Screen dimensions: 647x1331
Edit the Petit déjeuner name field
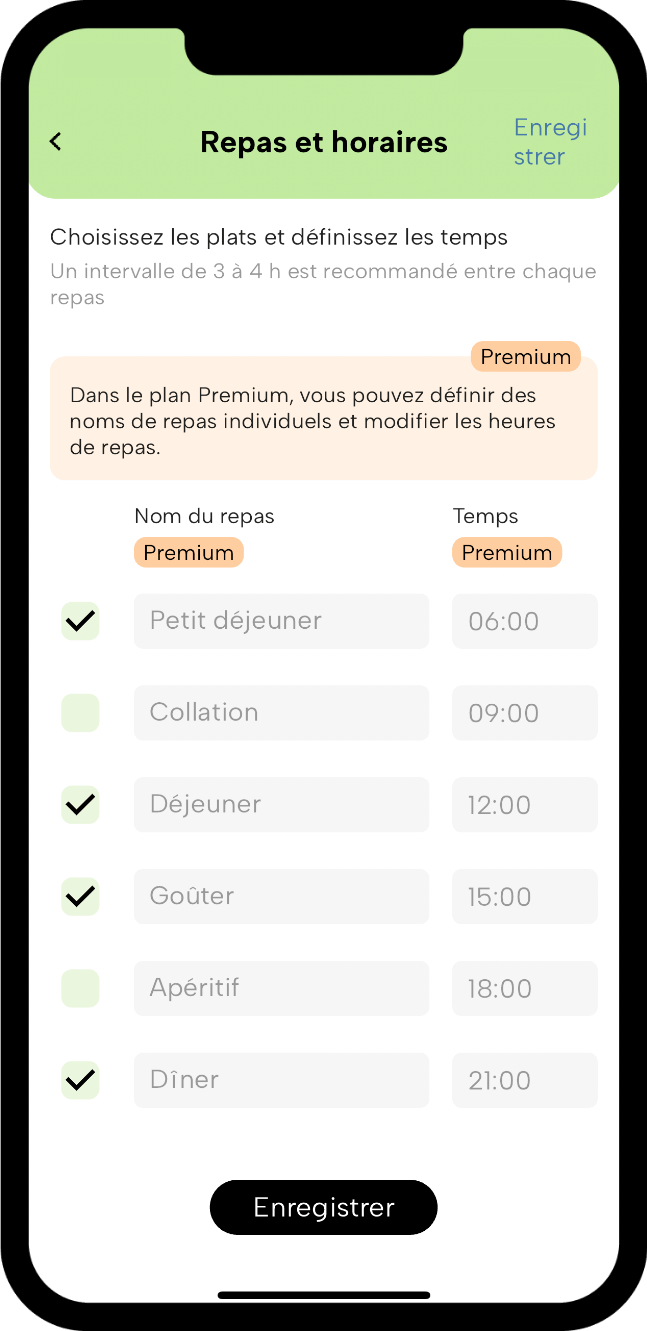click(x=281, y=621)
